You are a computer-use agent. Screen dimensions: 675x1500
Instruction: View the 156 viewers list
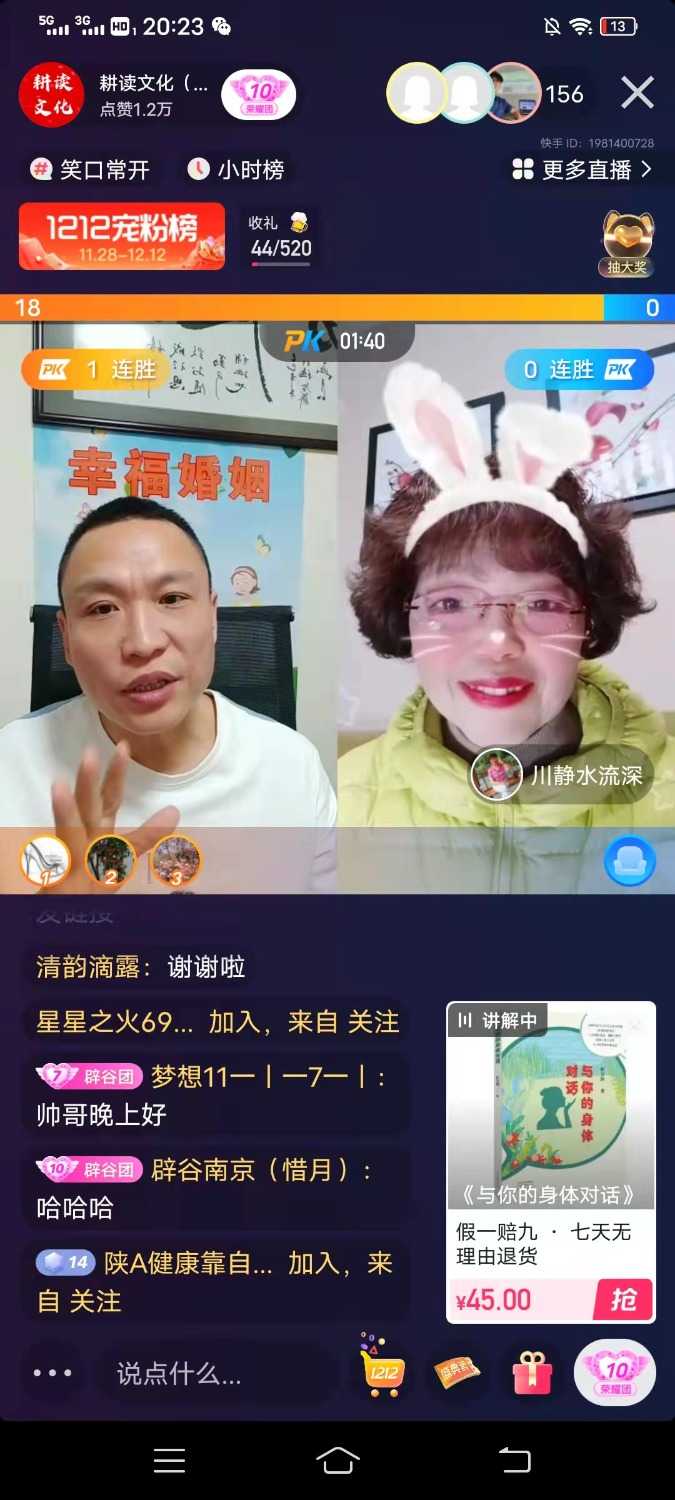point(563,94)
